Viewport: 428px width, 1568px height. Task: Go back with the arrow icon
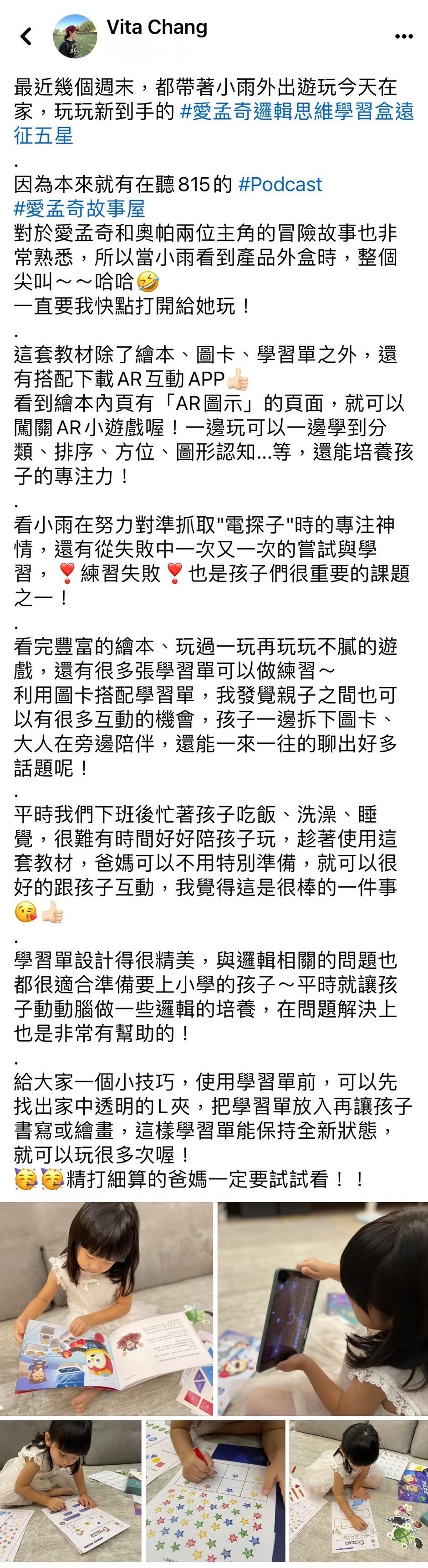[x=26, y=36]
